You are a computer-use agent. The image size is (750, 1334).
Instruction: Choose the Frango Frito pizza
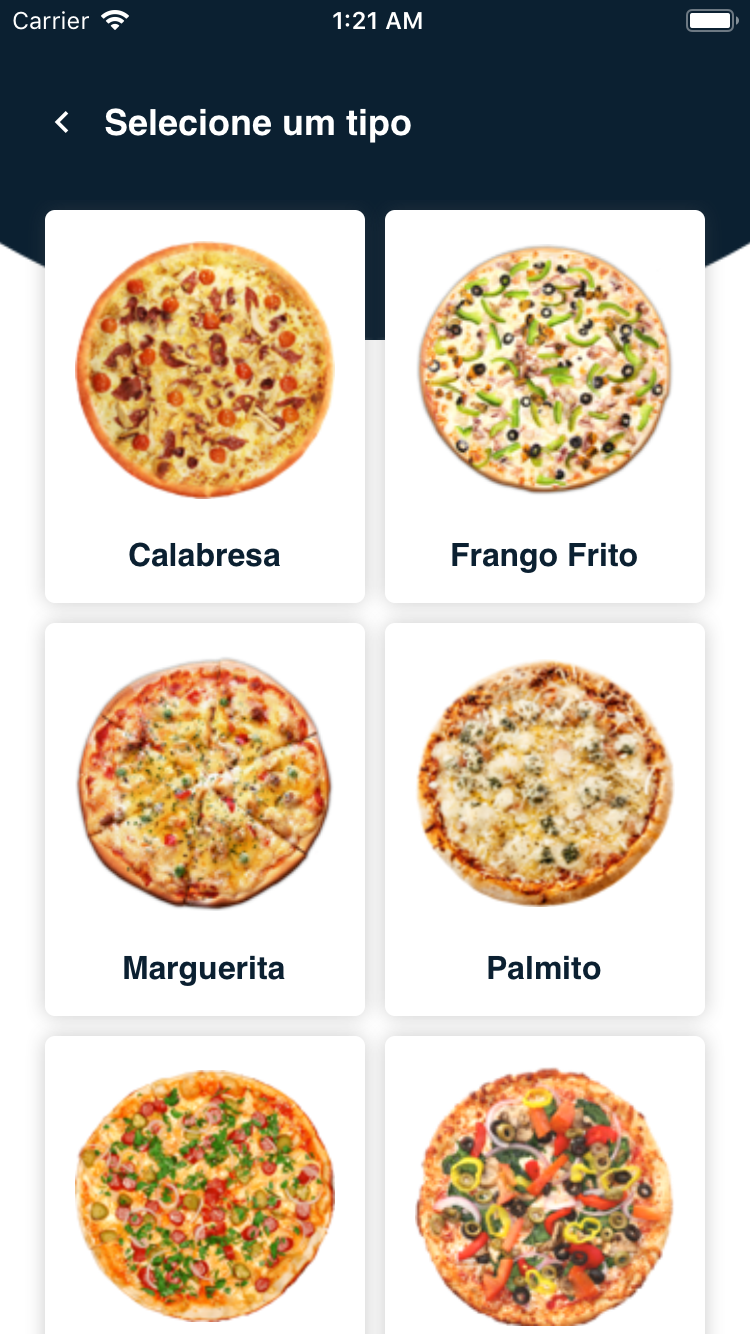pos(545,406)
